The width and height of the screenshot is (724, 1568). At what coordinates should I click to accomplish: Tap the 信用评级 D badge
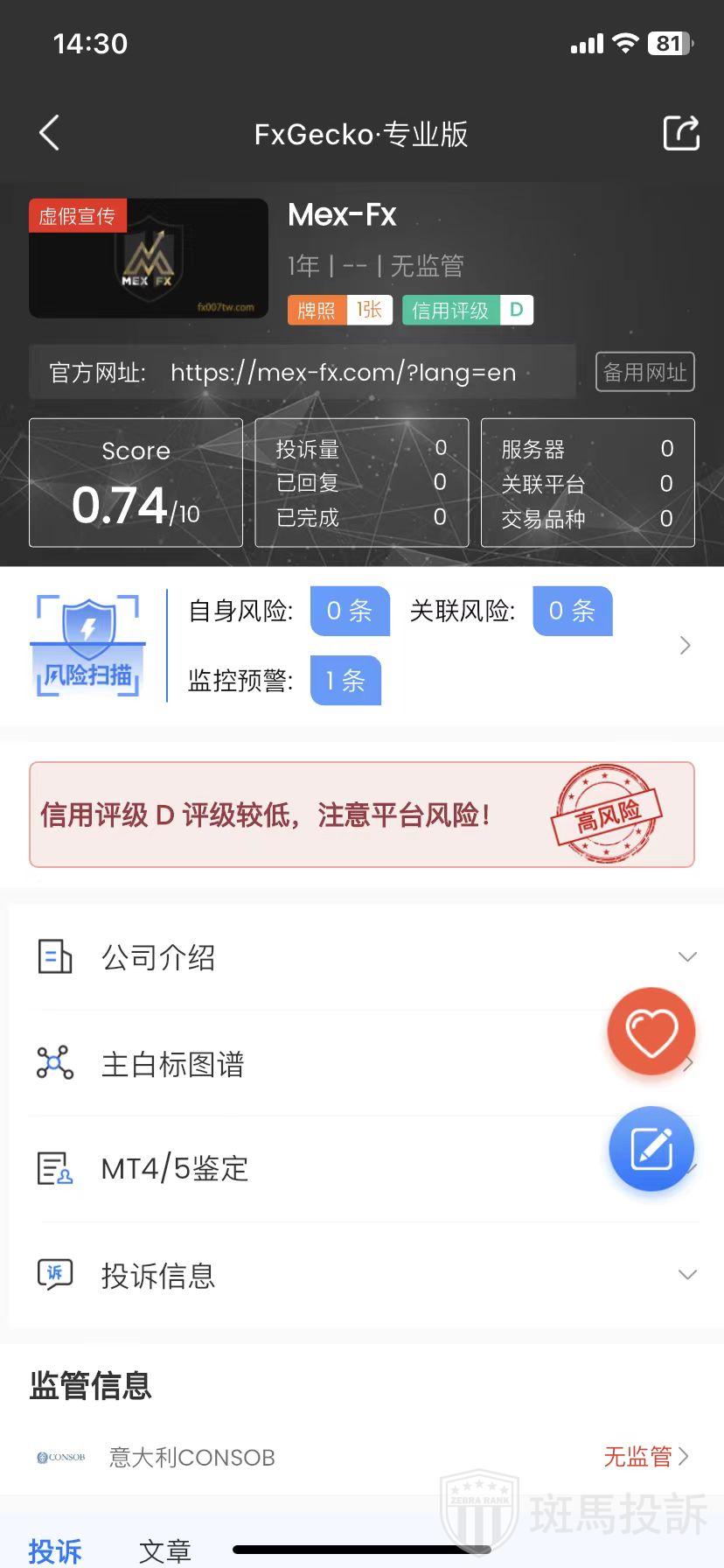[x=467, y=311]
